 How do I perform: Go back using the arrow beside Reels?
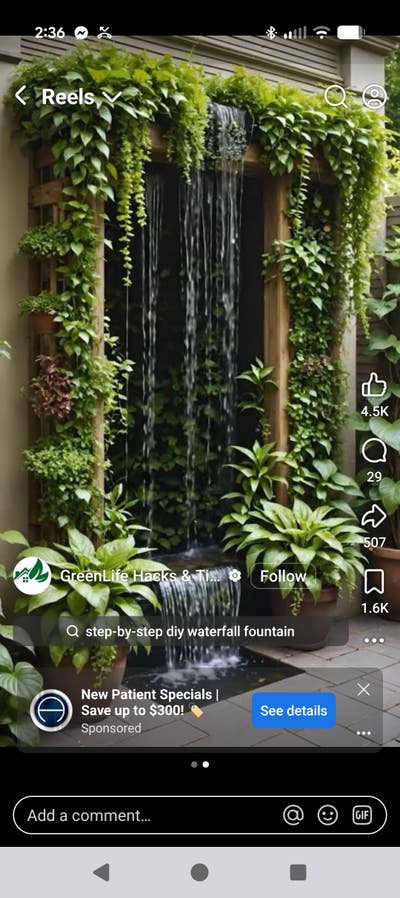click(x=21, y=96)
